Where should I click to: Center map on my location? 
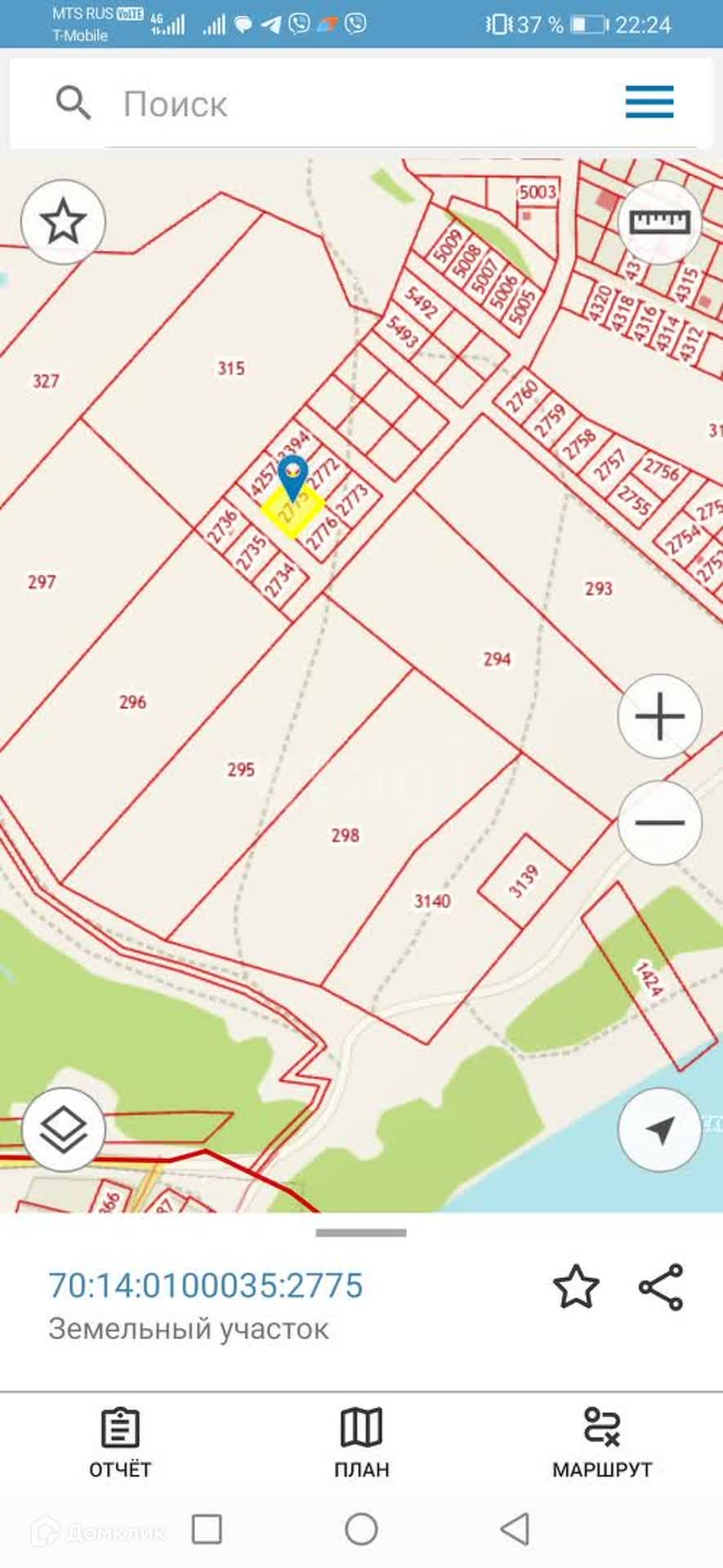click(659, 1130)
